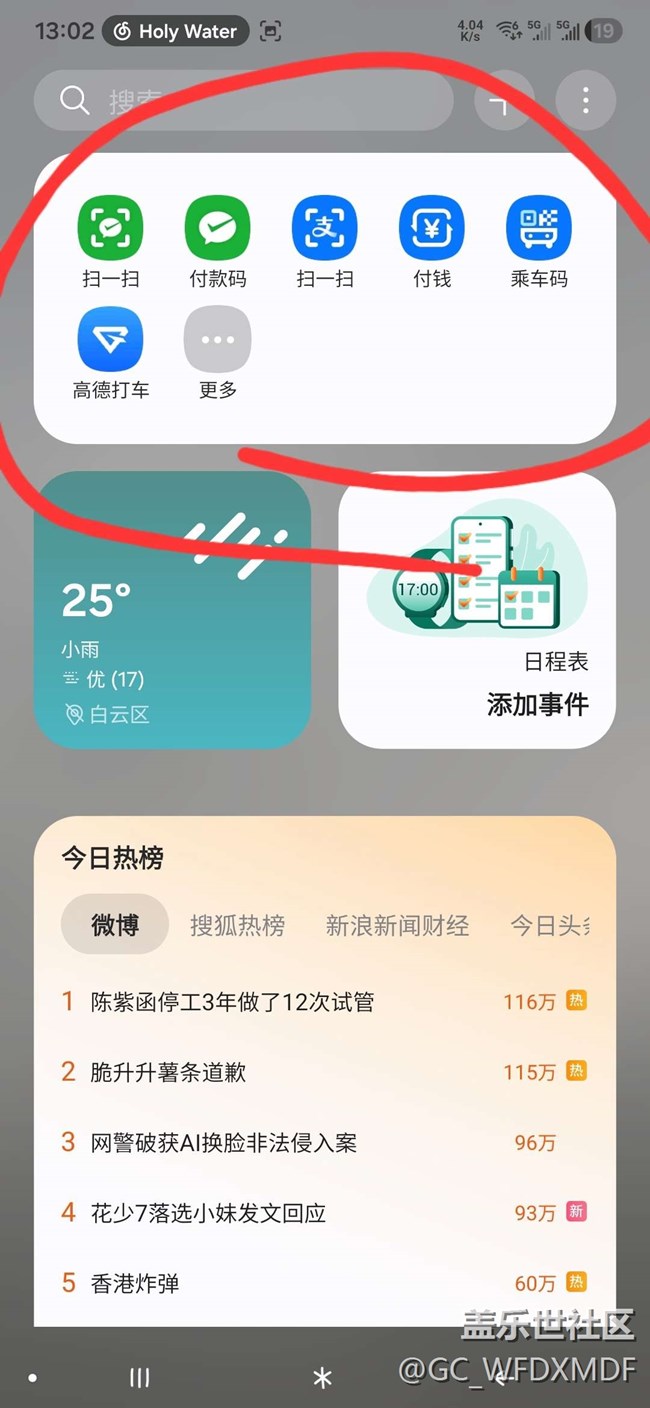Open recent apps from the navigation bar
Viewport: 650px width, 1408px height.
click(140, 1378)
